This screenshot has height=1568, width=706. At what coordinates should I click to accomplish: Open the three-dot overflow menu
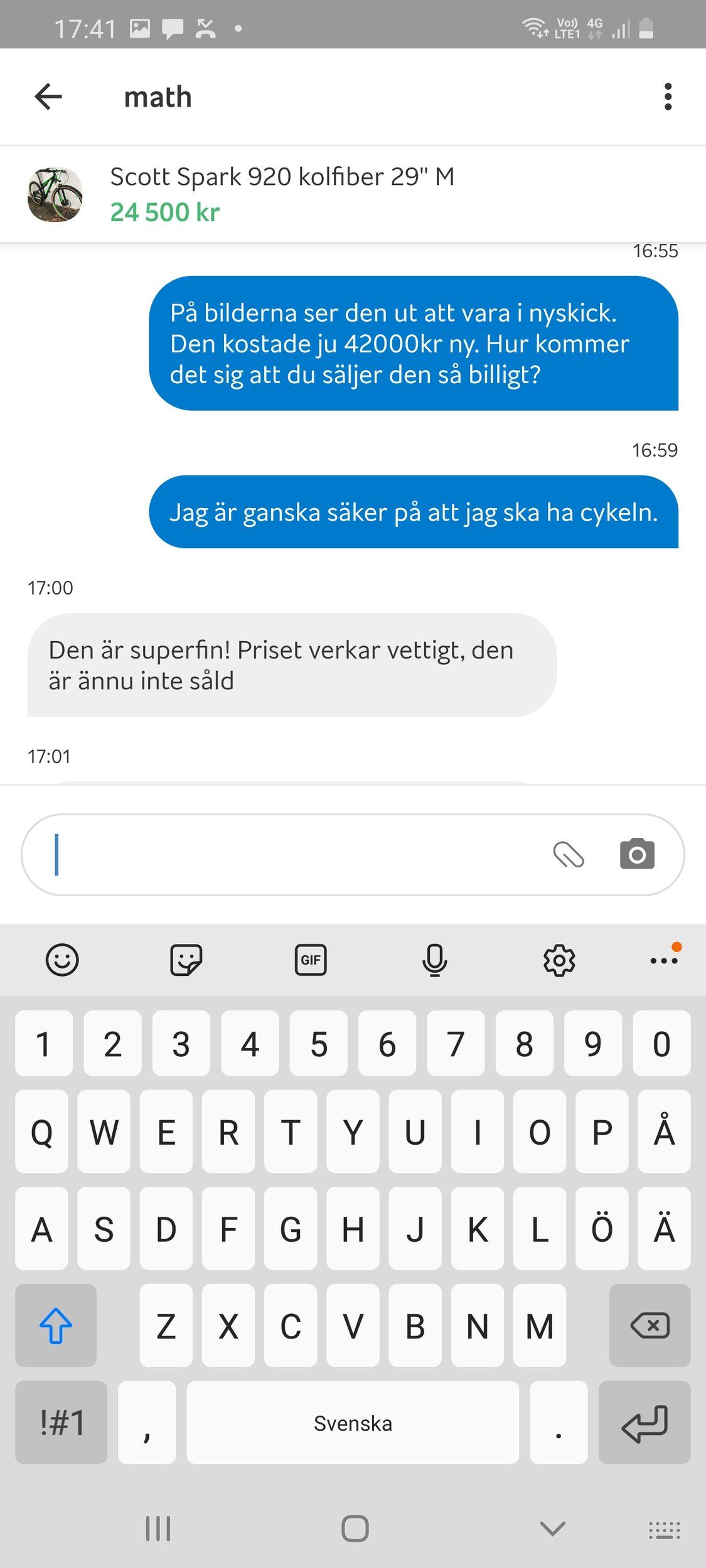tap(668, 97)
